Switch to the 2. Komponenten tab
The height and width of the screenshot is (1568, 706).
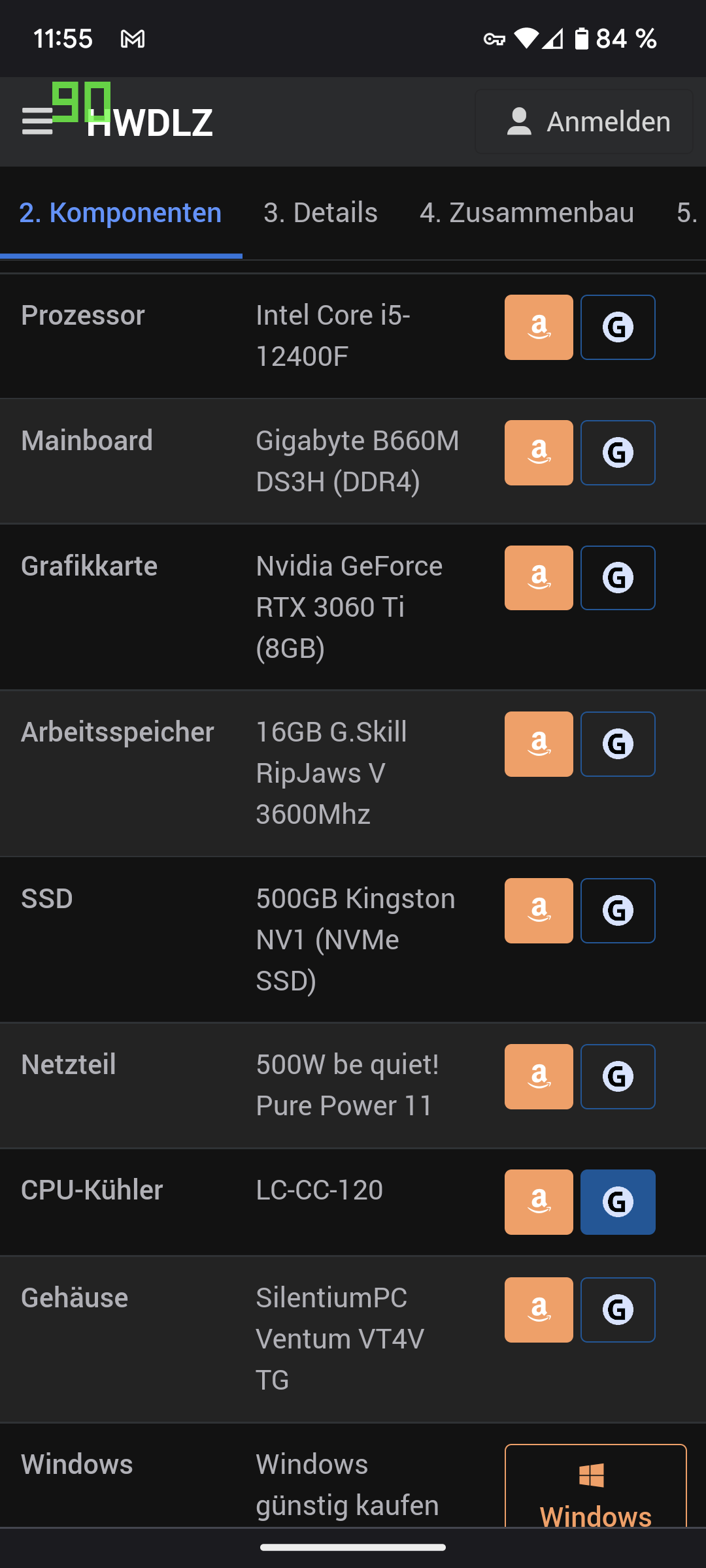[x=121, y=213]
